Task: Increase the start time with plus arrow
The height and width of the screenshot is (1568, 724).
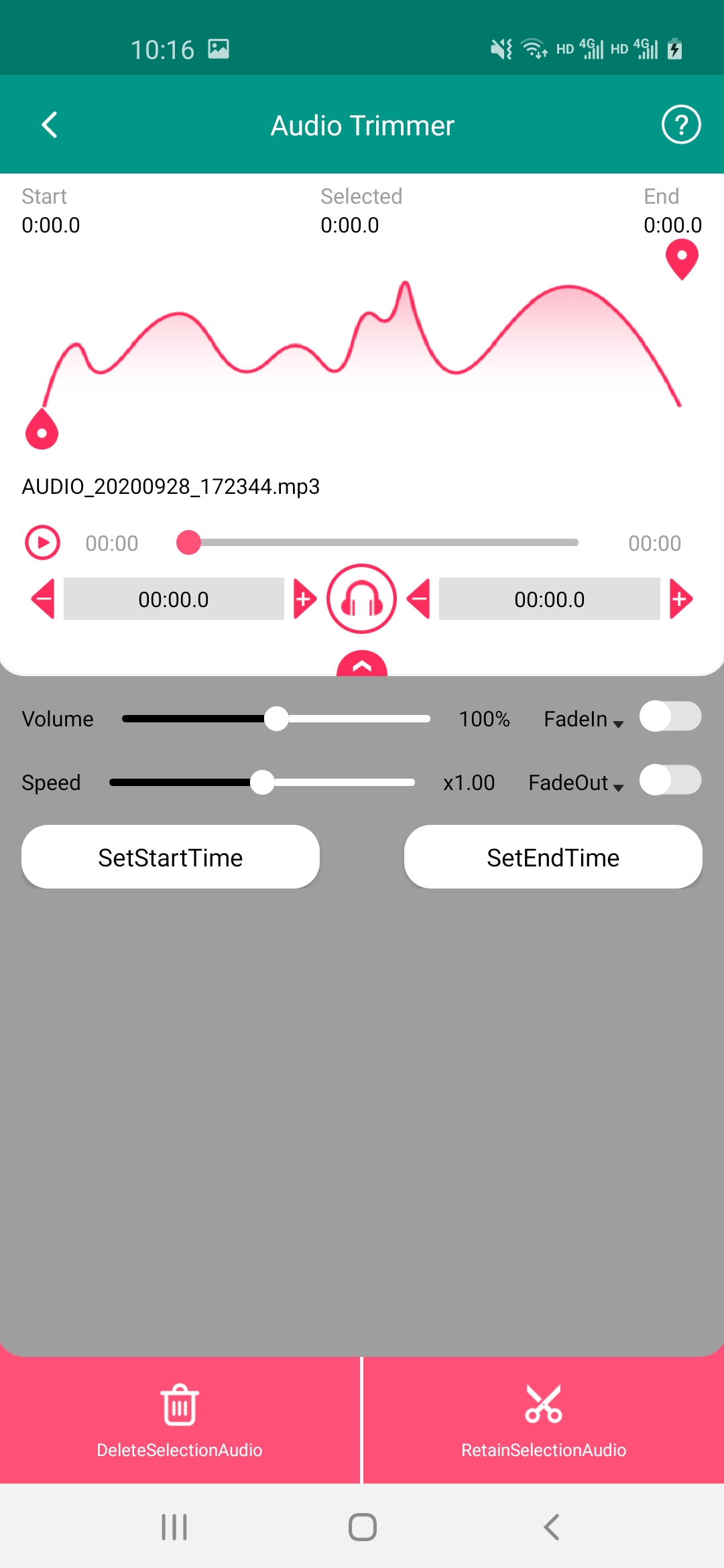Action: (x=304, y=599)
